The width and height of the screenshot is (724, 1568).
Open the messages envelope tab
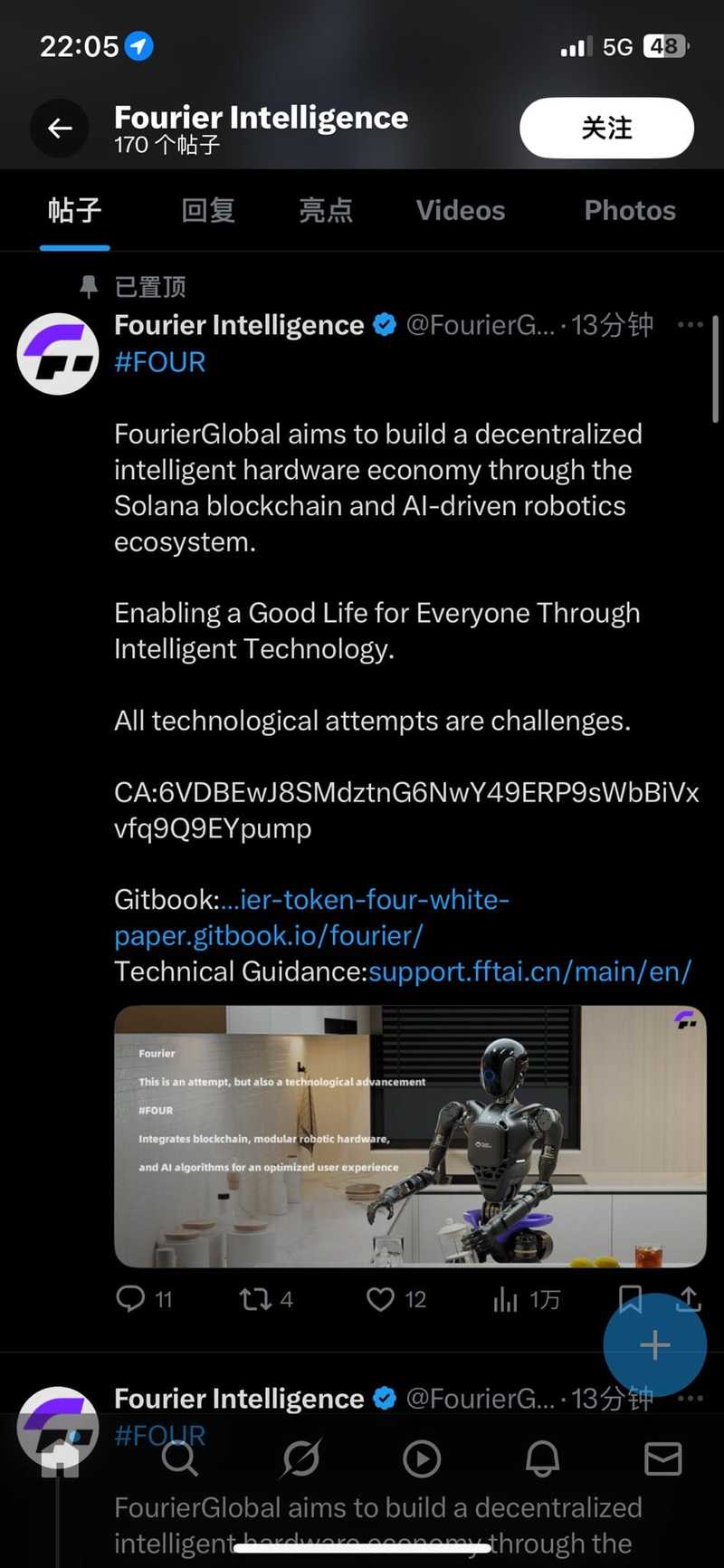pos(662,1458)
